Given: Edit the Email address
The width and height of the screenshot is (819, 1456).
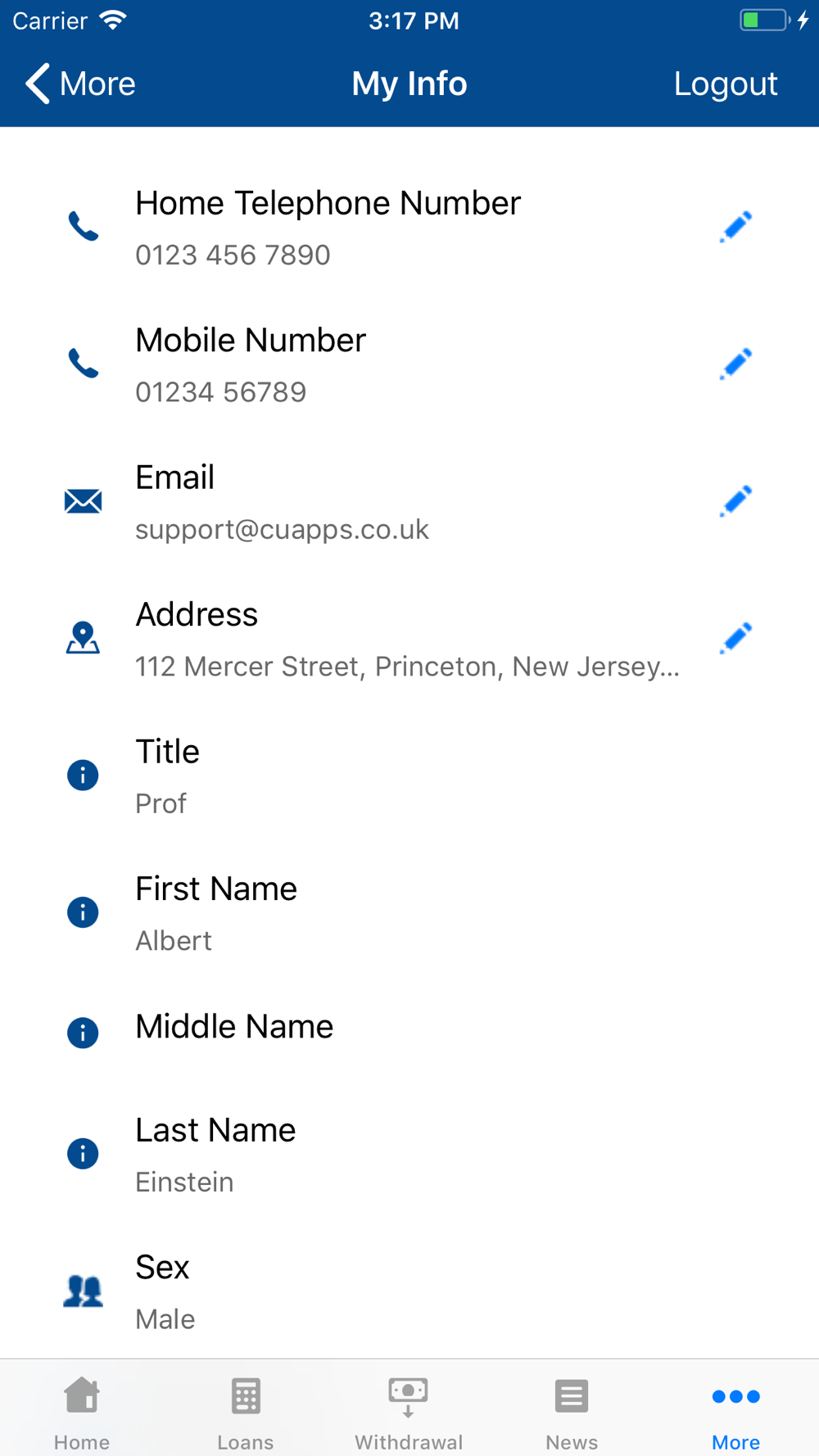Looking at the screenshot, I should coord(735,500).
